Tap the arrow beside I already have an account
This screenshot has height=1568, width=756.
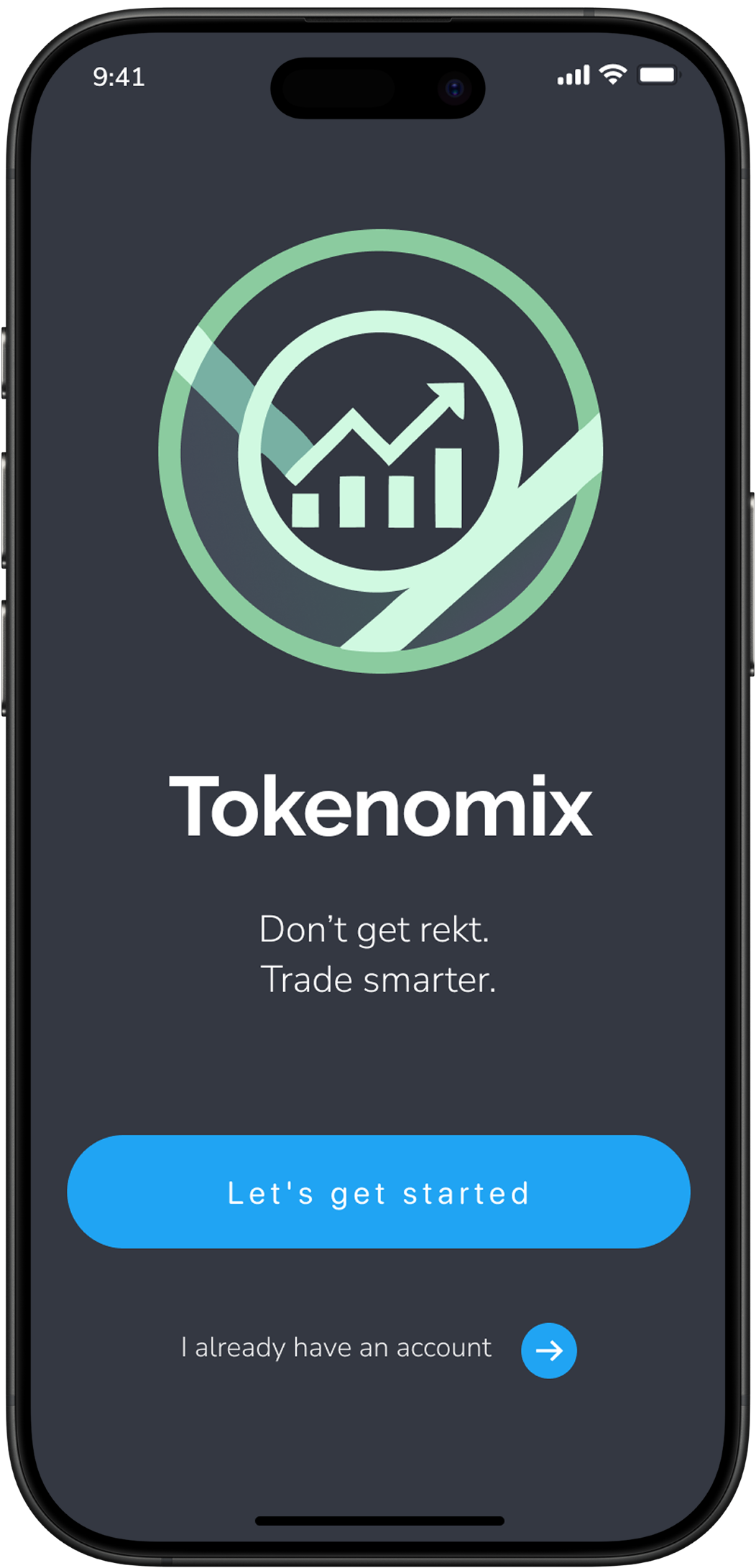coord(548,1350)
